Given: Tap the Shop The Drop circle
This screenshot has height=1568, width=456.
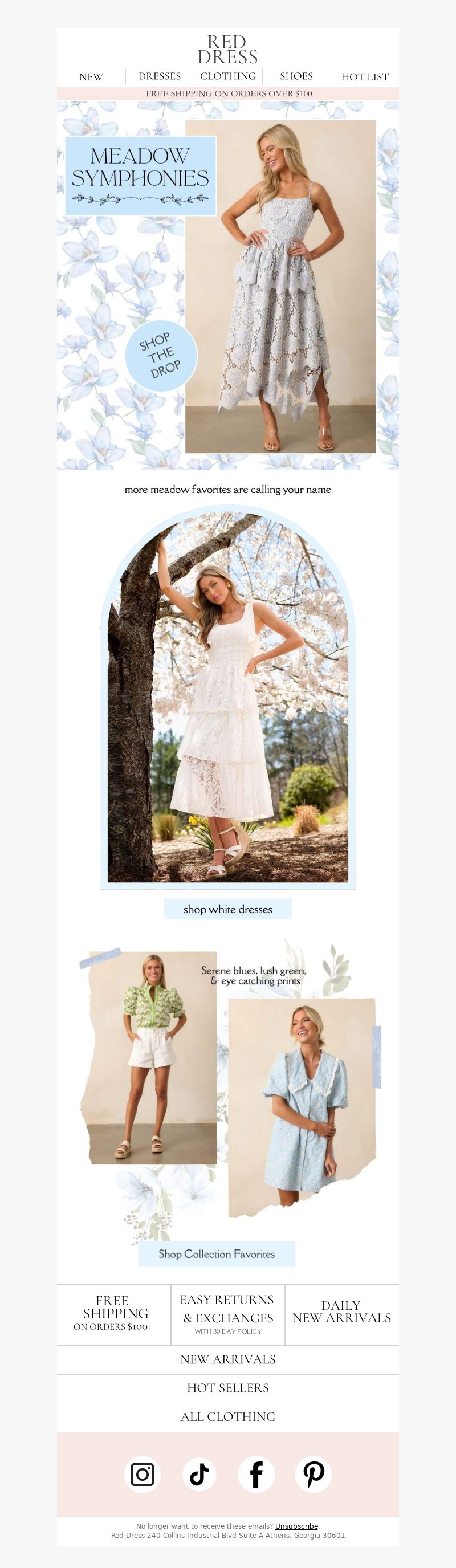Looking at the screenshot, I should point(161,355).
